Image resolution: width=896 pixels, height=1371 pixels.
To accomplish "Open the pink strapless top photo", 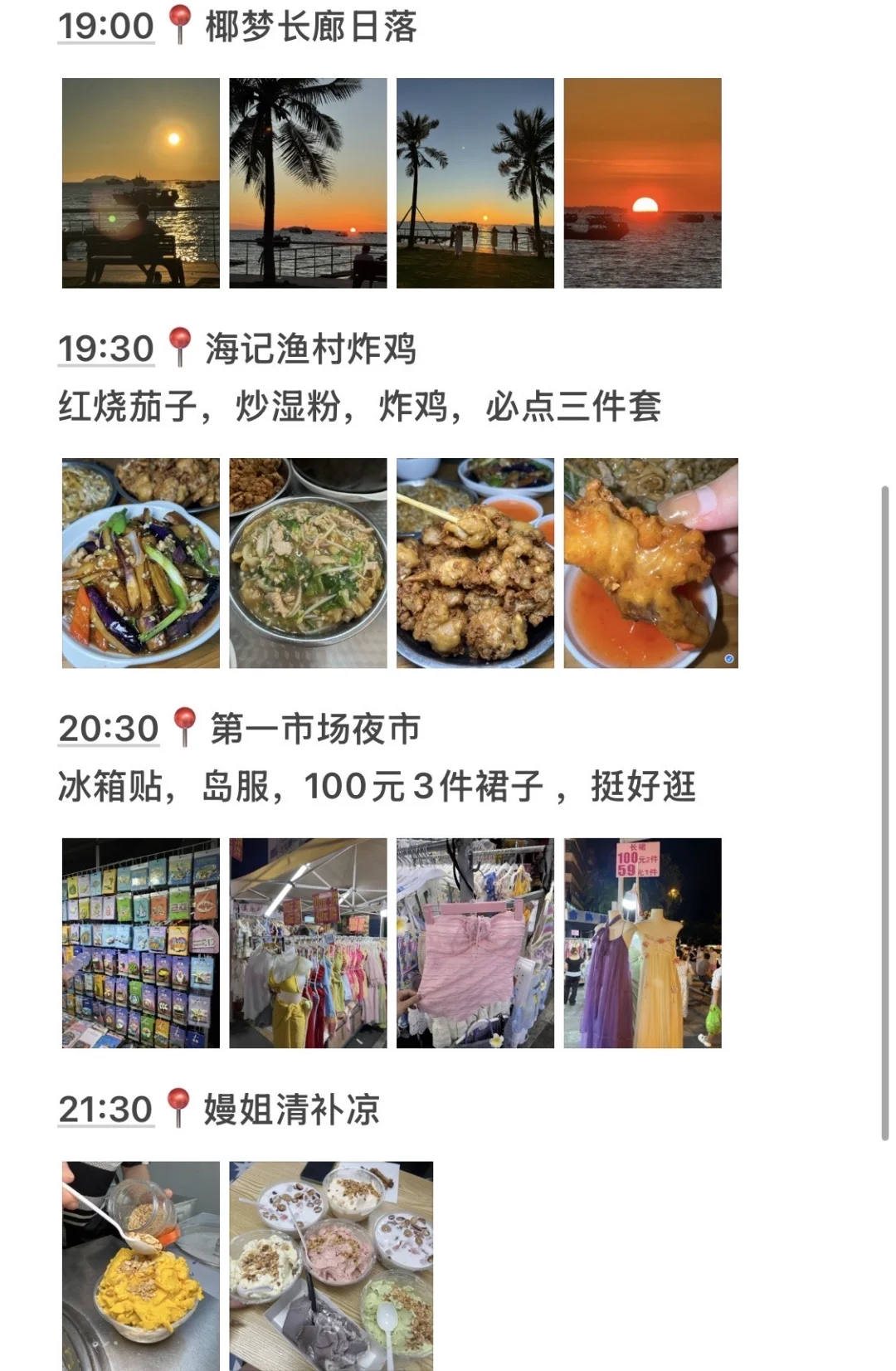I will [x=475, y=943].
